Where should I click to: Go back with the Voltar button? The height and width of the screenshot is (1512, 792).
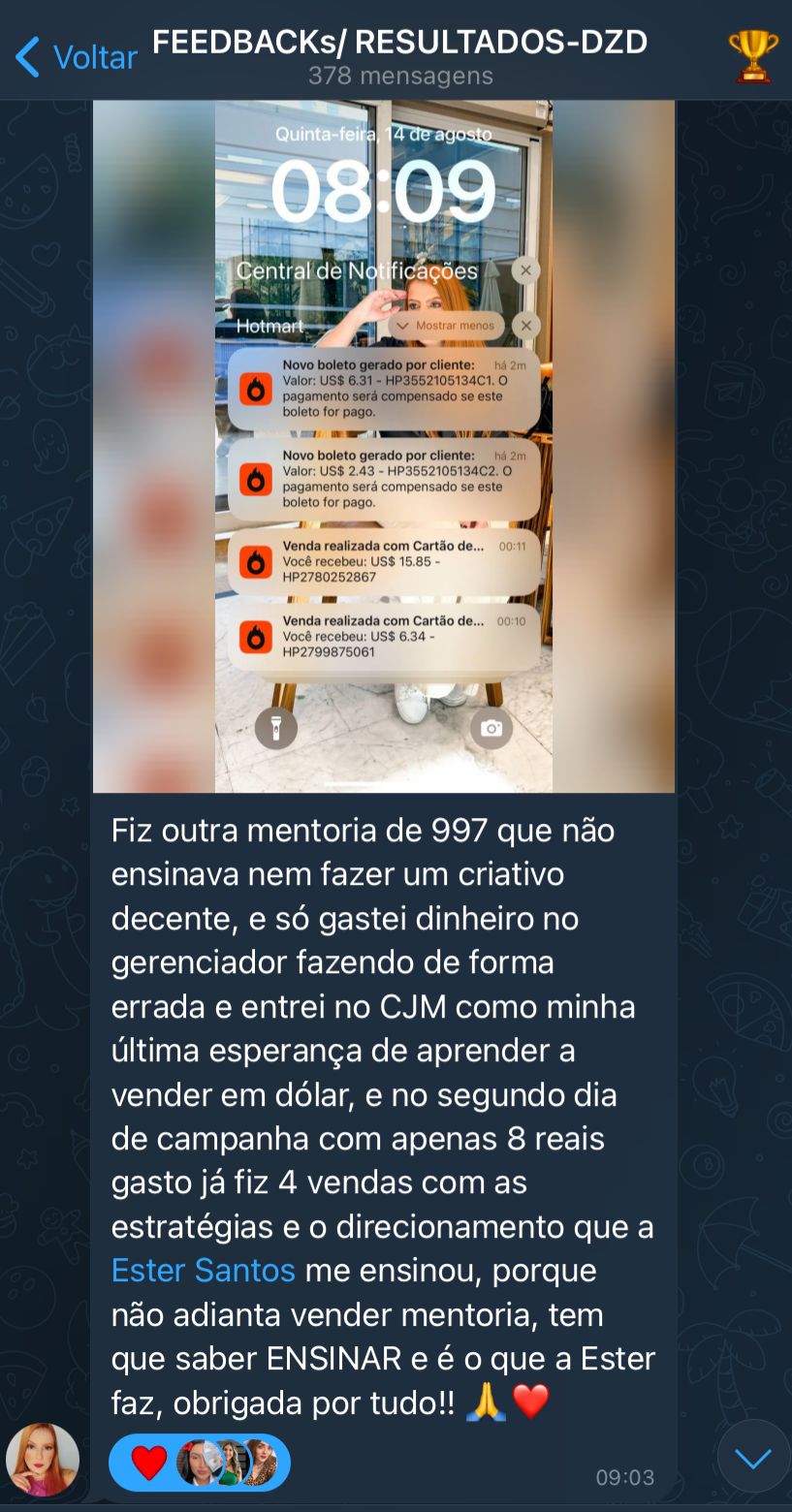tap(76, 57)
